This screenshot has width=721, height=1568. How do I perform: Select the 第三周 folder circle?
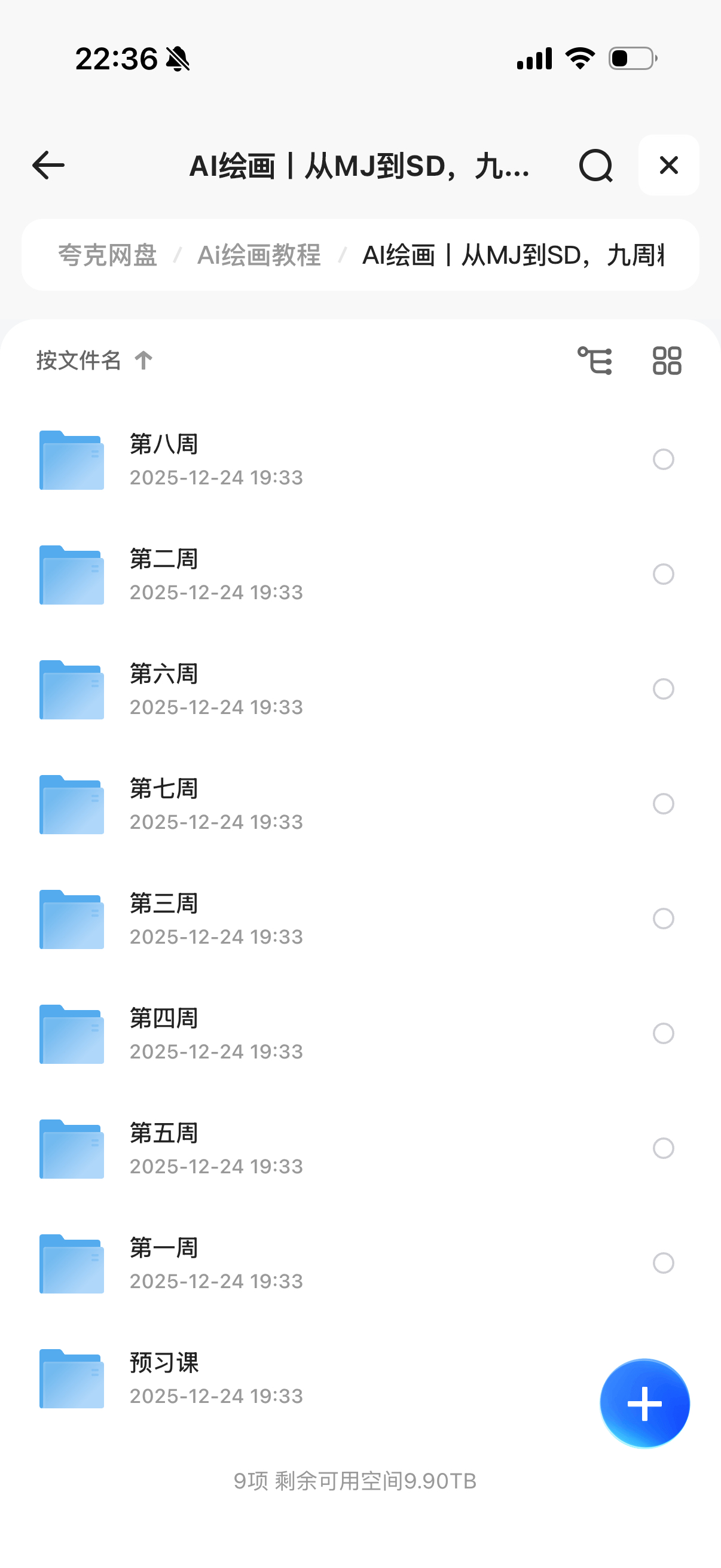[663, 919]
